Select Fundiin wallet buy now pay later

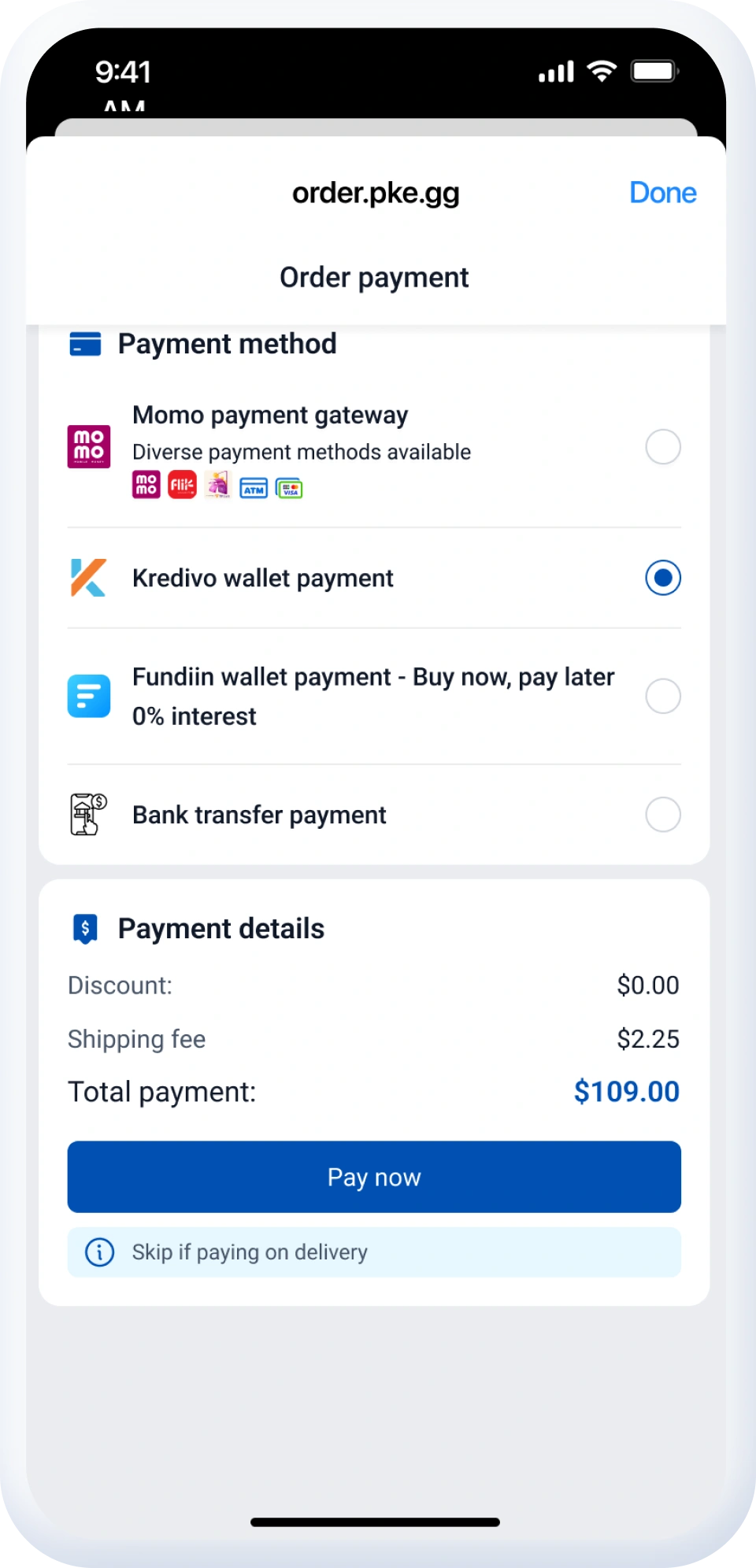[x=662, y=697]
